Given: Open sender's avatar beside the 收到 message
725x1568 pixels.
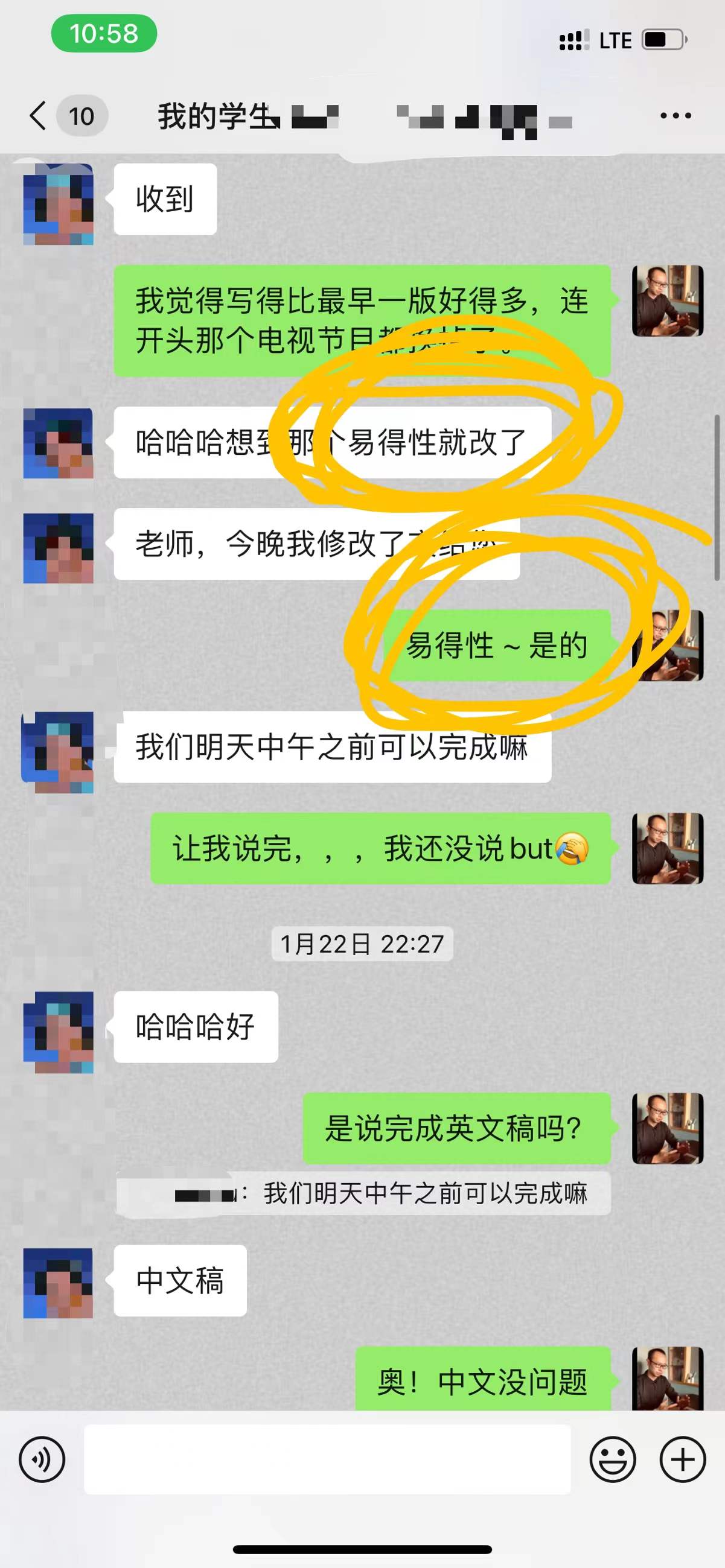Looking at the screenshot, I should tap(59, 204).
